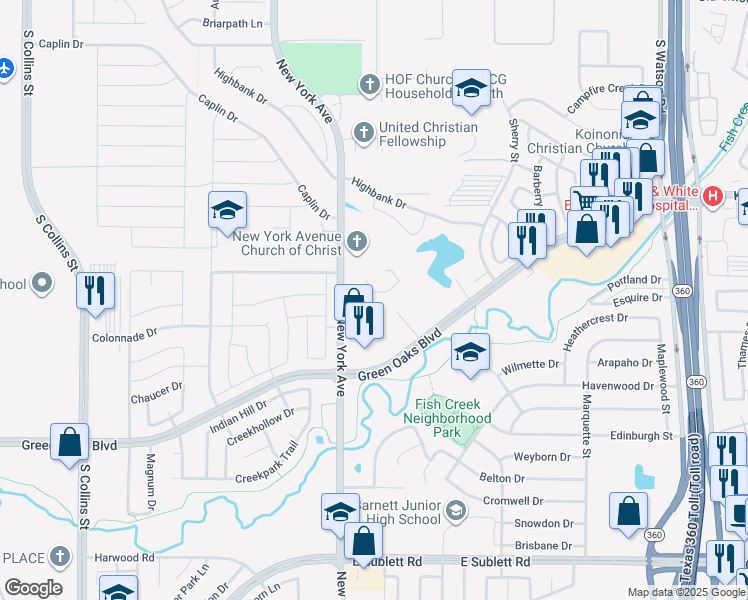The height and width of the screenshot is (600, 748).
Task: Select the school marker next to Barnett Junior High
Action: coord(340,511)
